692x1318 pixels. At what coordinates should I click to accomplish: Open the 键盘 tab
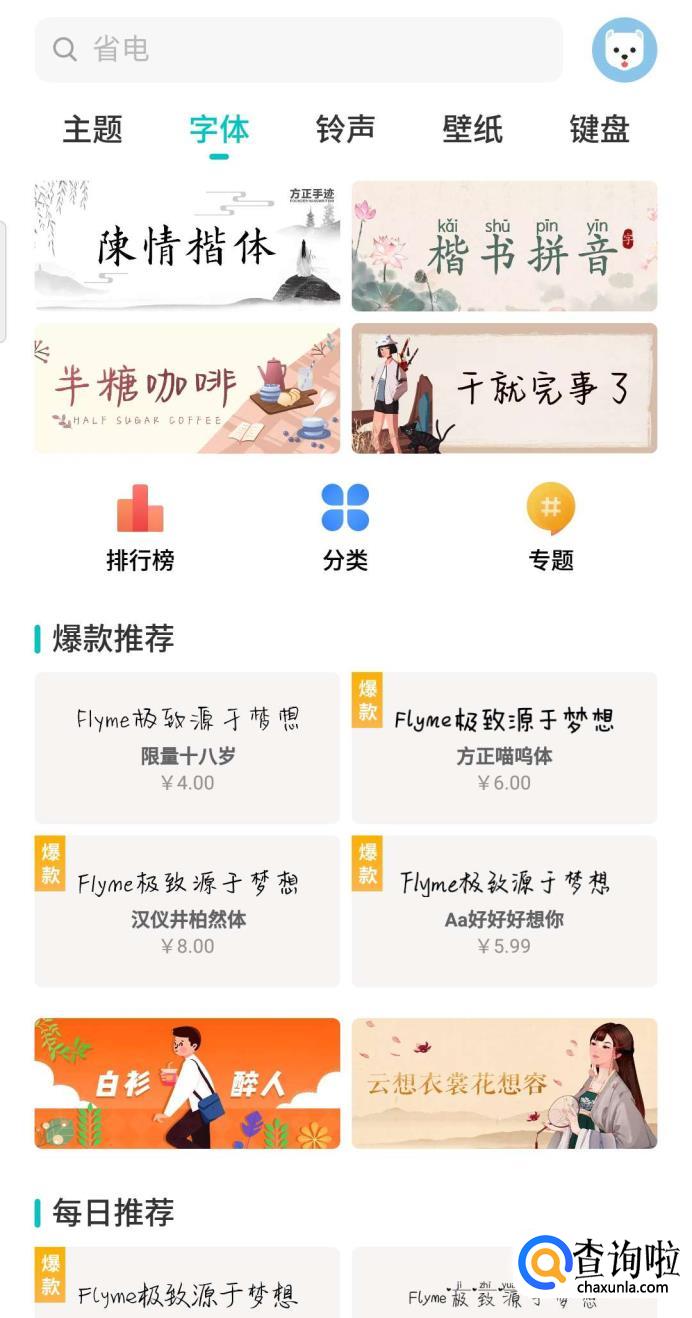coord(599,130)
